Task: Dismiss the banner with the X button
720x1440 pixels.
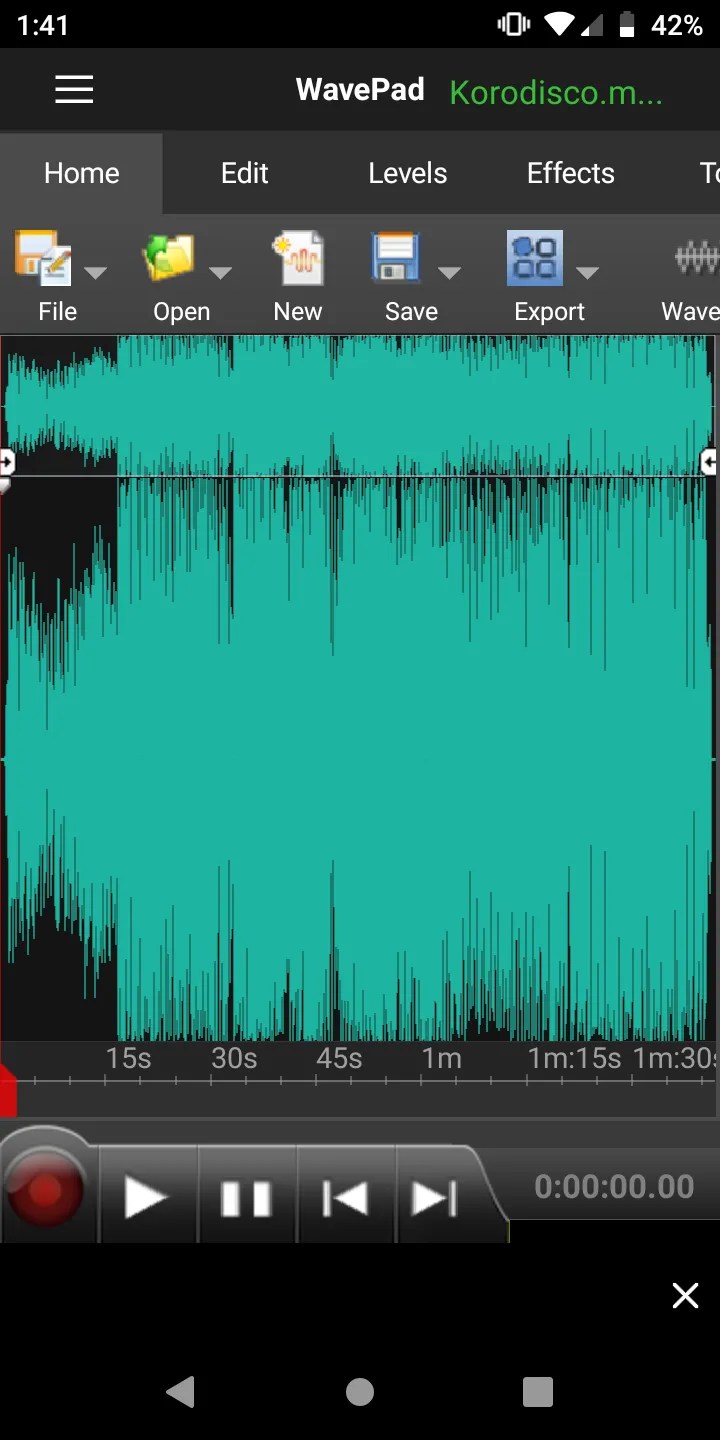Action: pos(685,1295)
